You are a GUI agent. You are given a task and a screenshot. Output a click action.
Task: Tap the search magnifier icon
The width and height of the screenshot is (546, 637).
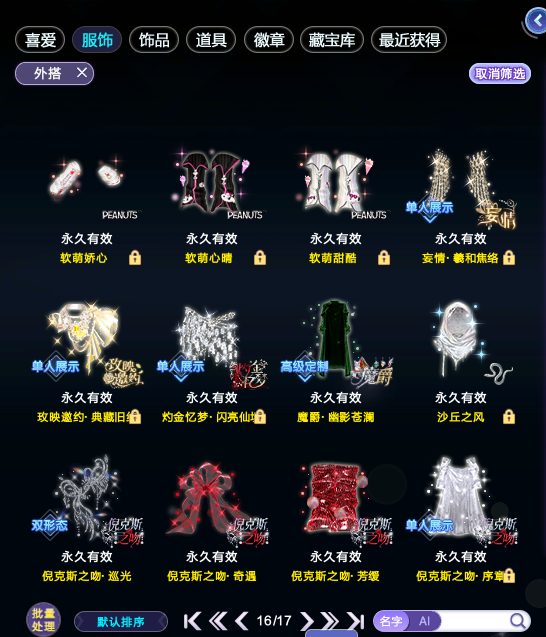click(518, 621)
